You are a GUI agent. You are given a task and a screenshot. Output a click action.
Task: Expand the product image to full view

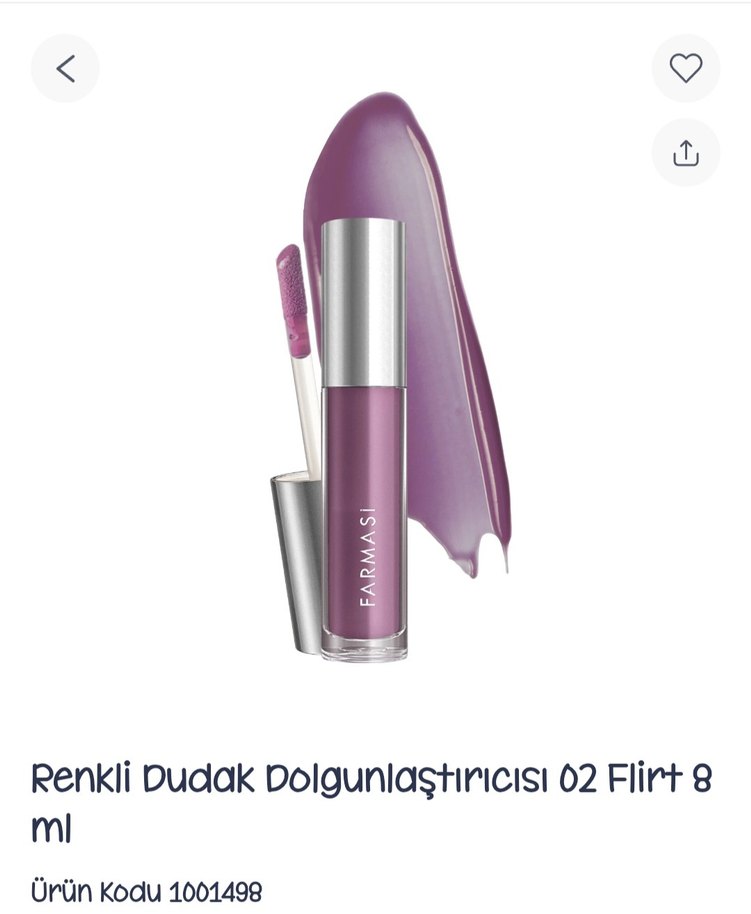(375, 400)
